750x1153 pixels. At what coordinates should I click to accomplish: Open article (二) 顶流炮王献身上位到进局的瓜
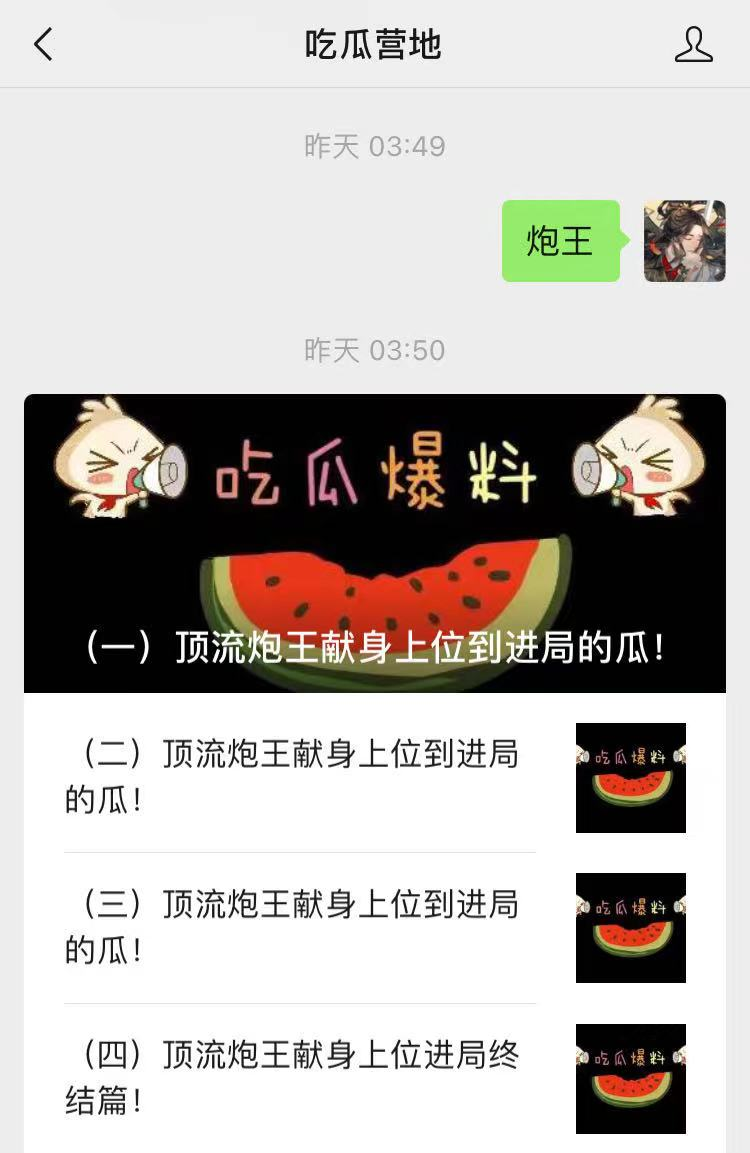290,777
